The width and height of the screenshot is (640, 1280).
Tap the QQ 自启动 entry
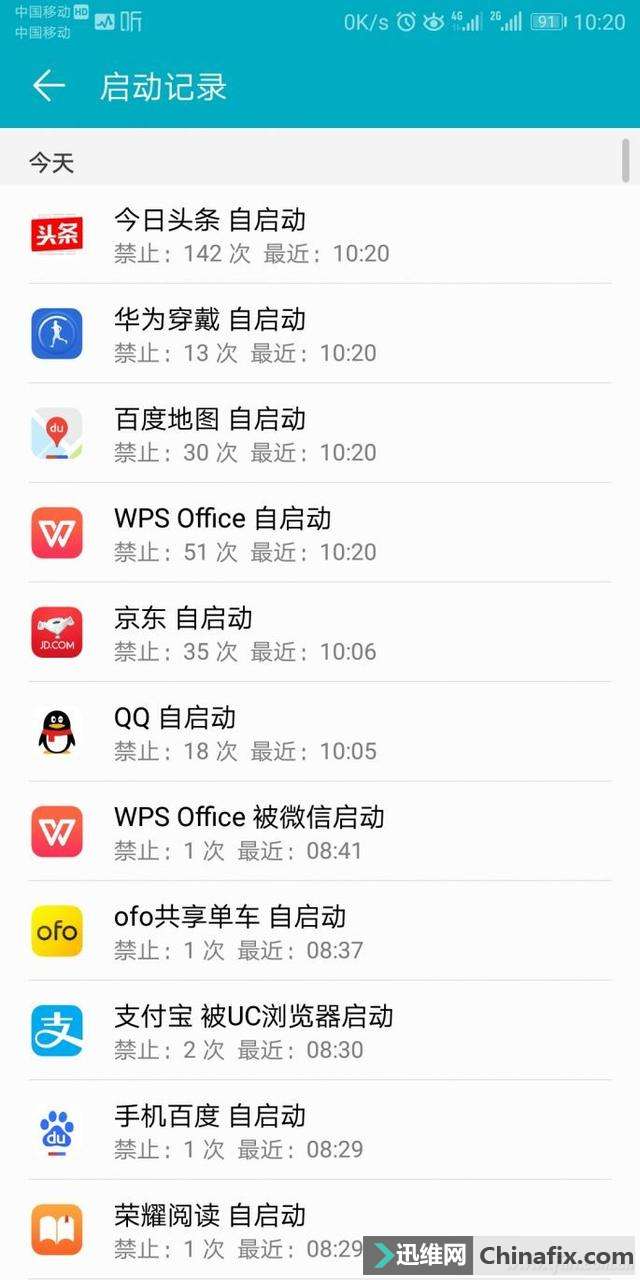coord(320,733)
